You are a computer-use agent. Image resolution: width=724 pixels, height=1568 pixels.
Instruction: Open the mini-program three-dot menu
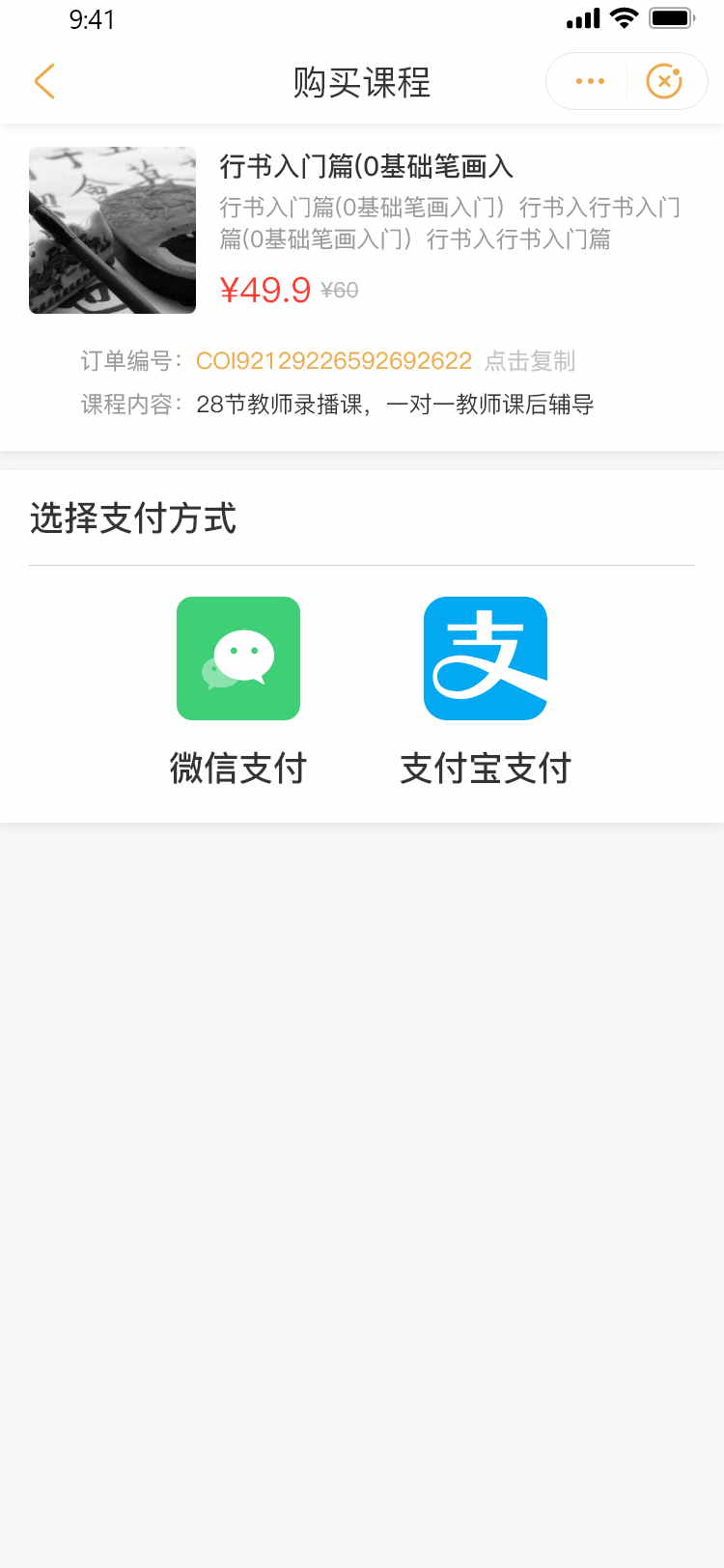coord(589,82)
